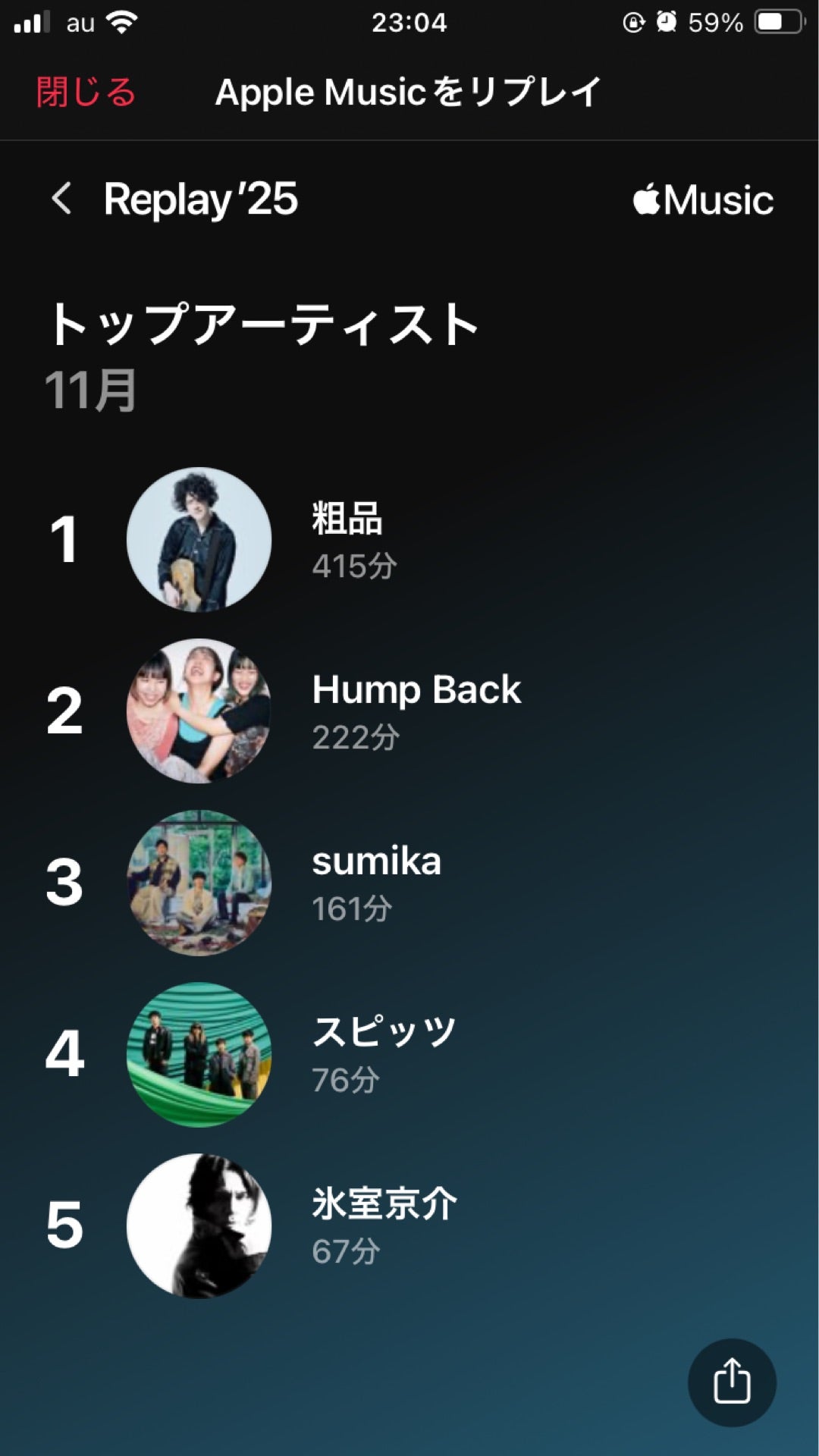
Task: Share the top artists list
Action: pos(731,1382)
